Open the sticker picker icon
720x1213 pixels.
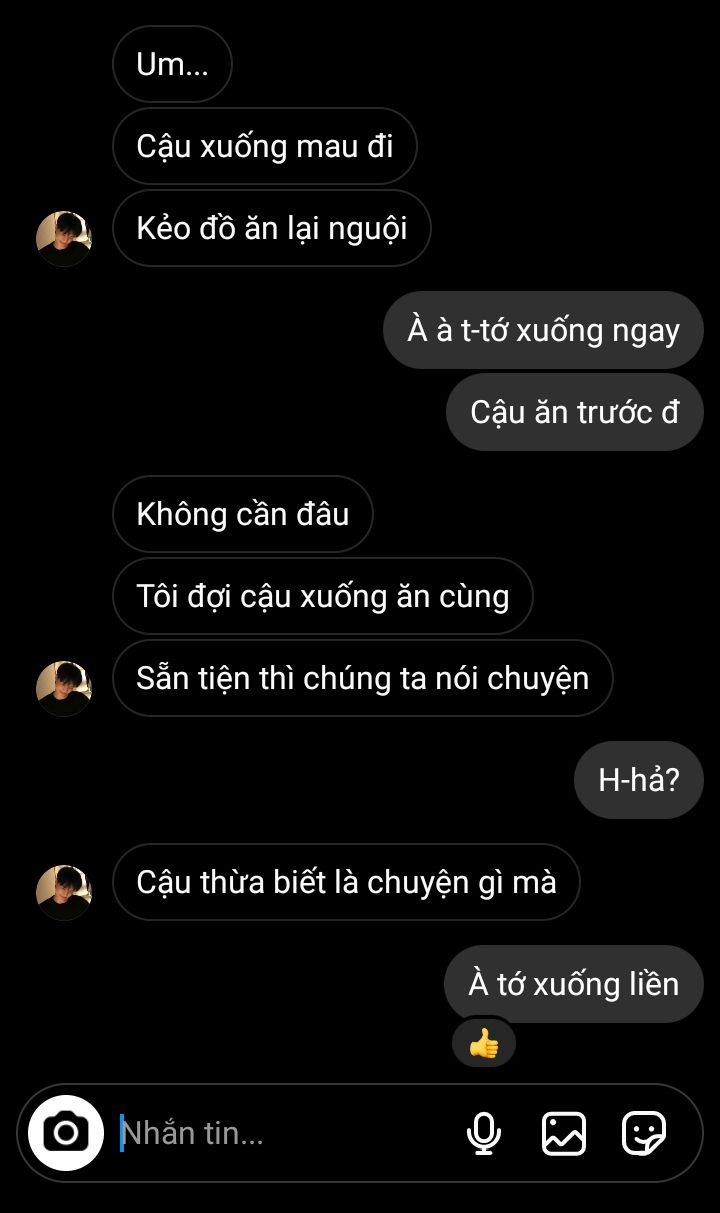[x=643, y=1134]
